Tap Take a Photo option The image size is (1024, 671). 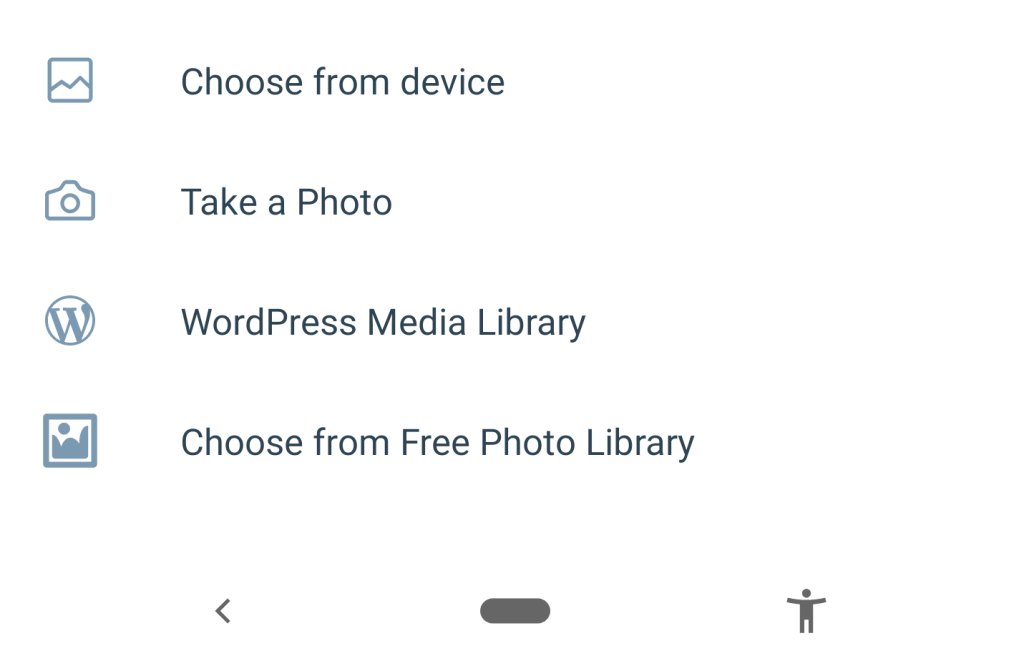(286, 202)
